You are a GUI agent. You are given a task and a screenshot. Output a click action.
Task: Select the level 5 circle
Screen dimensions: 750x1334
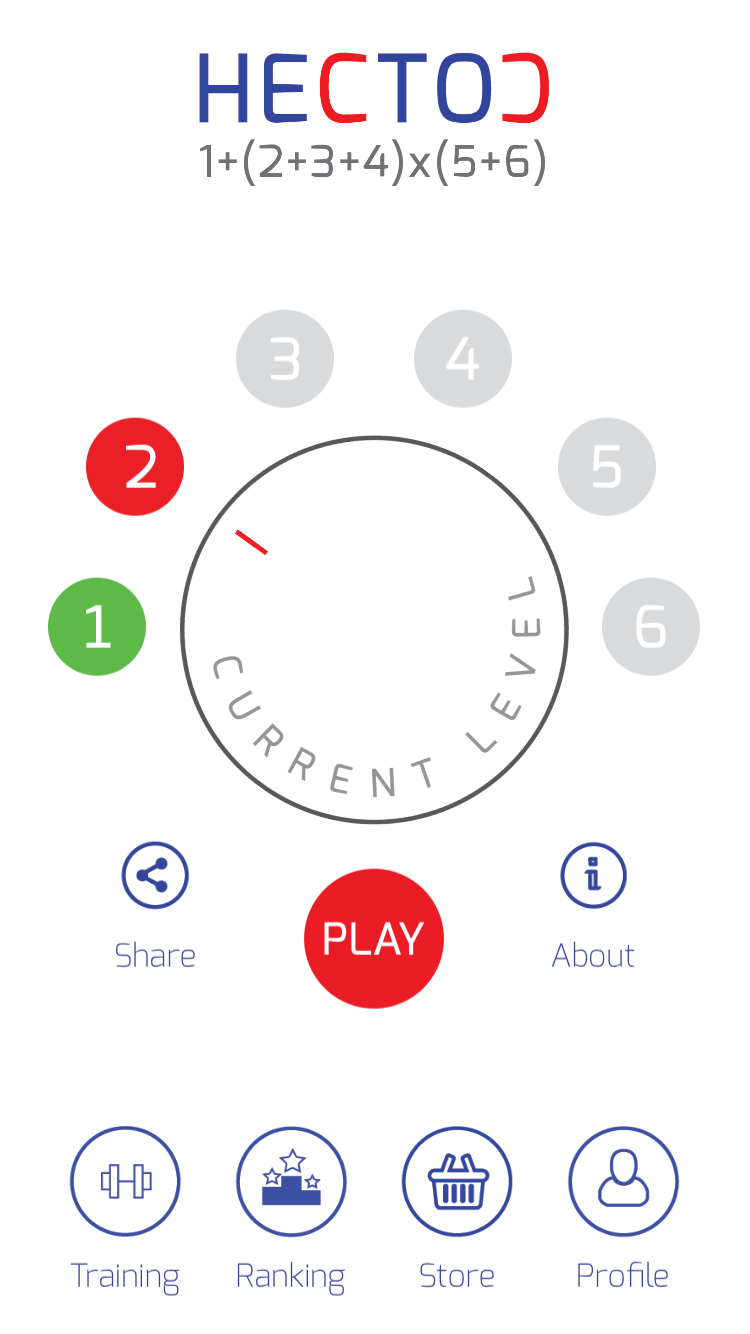tap(607, 467)
